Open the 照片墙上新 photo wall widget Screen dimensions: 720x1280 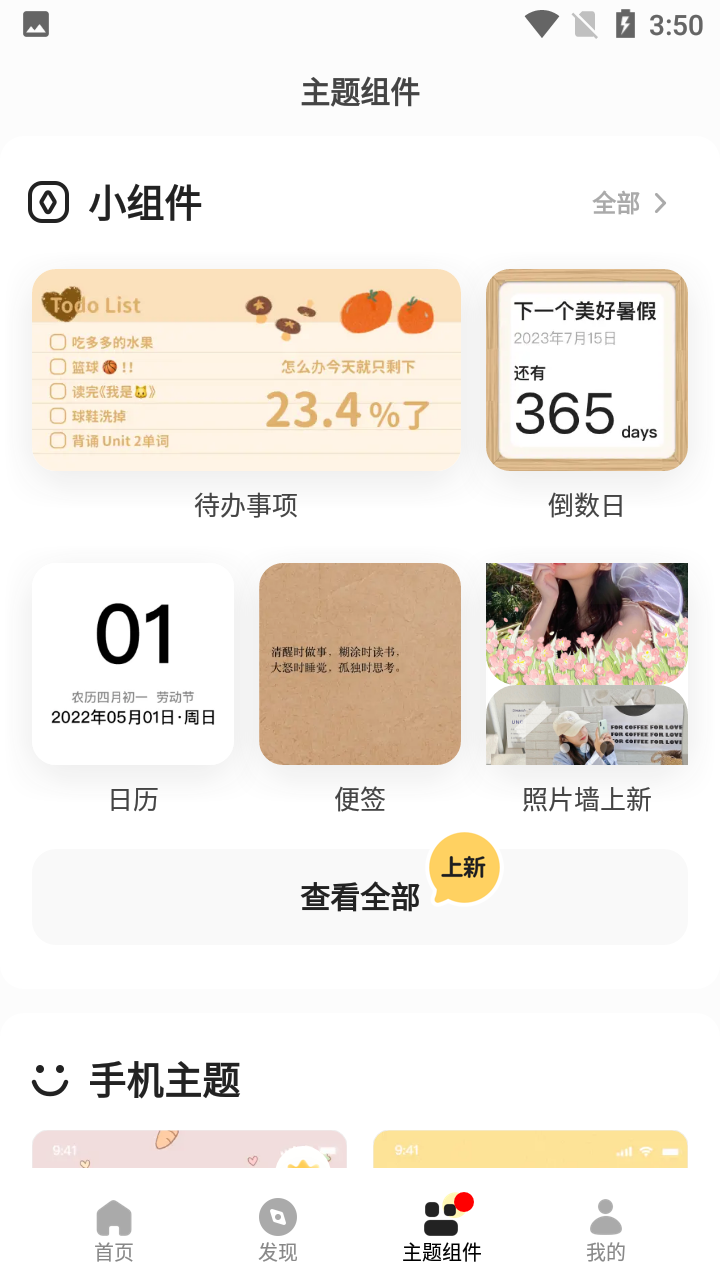586,664
